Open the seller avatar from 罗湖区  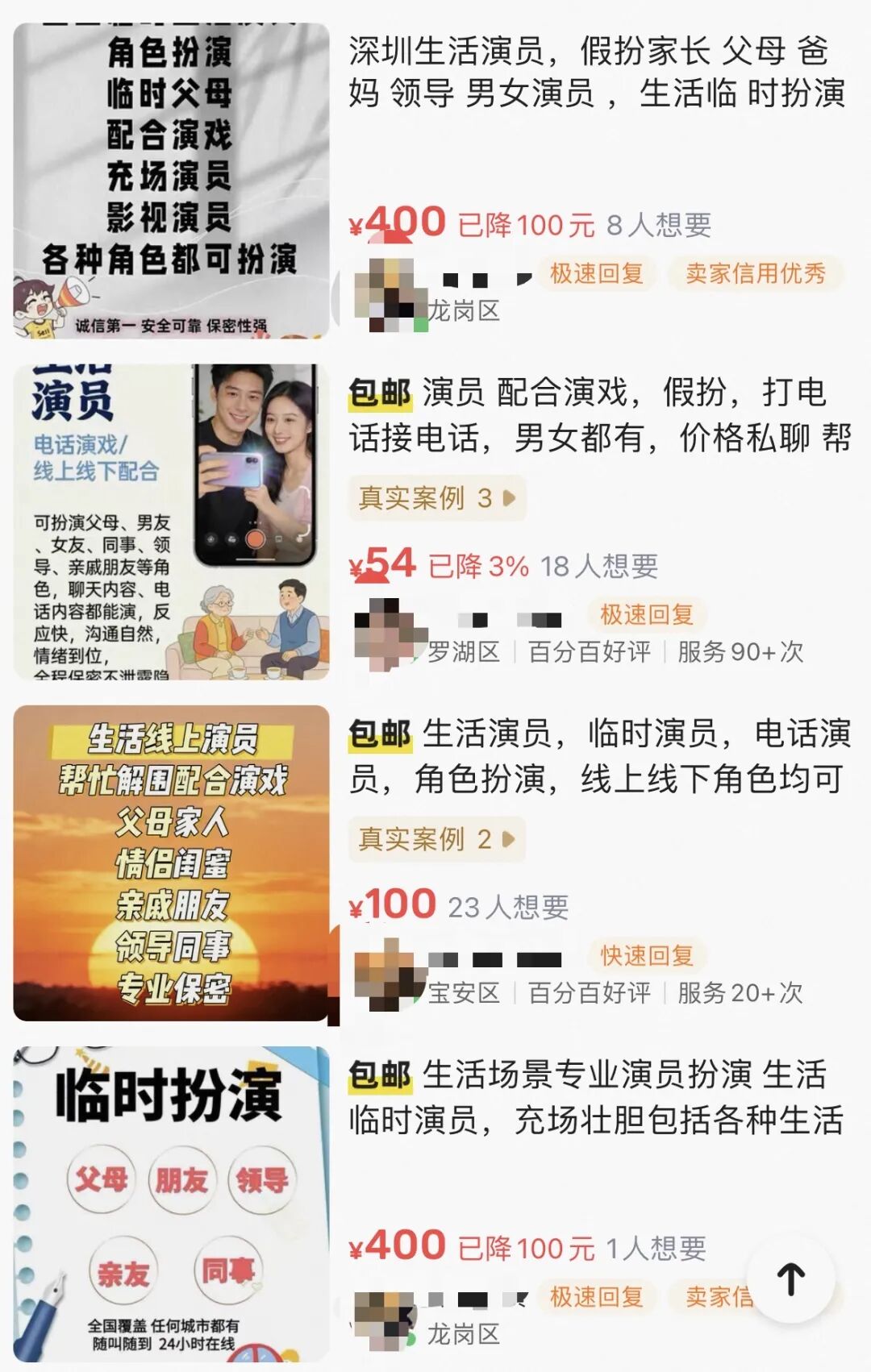[385, 635]
